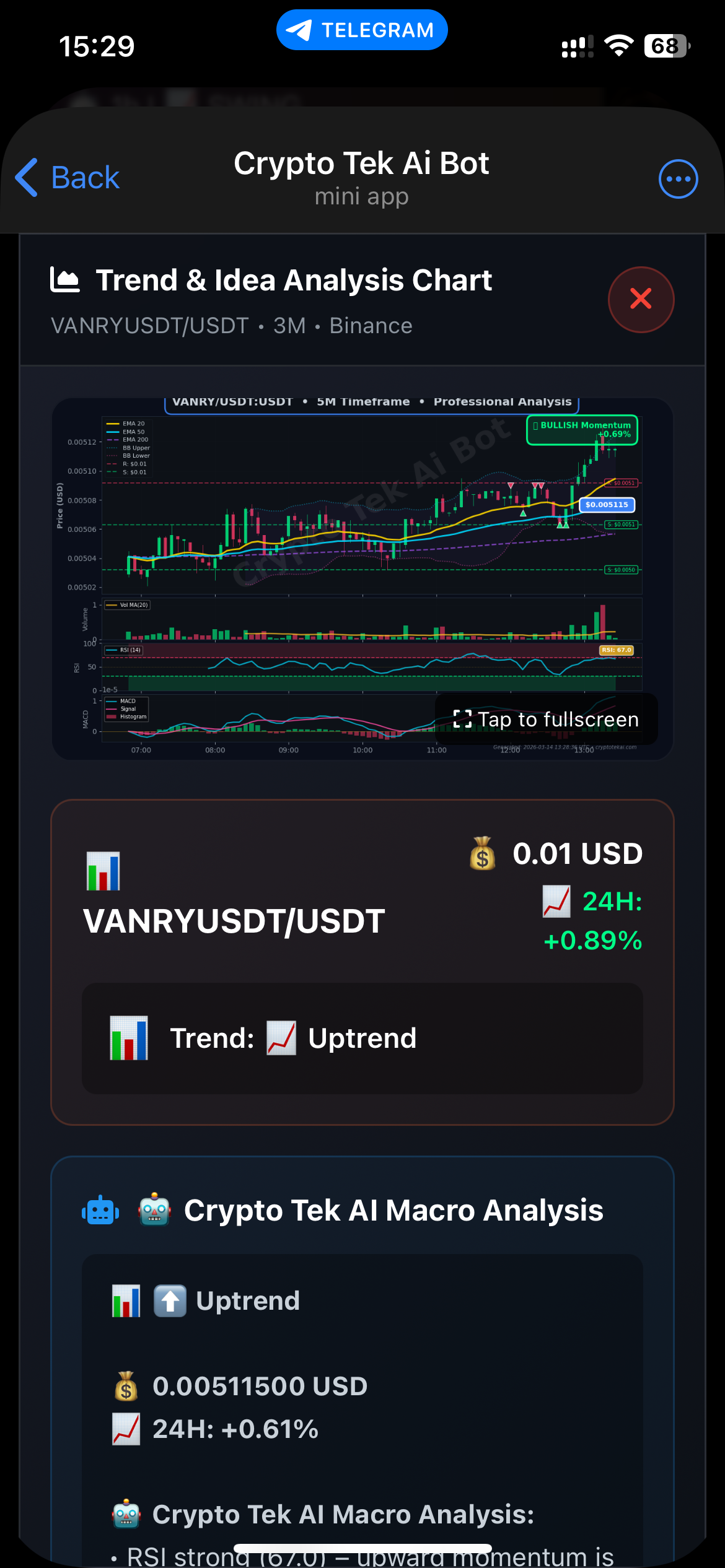Click the candlestick chart thumbnail

[362, 576]
